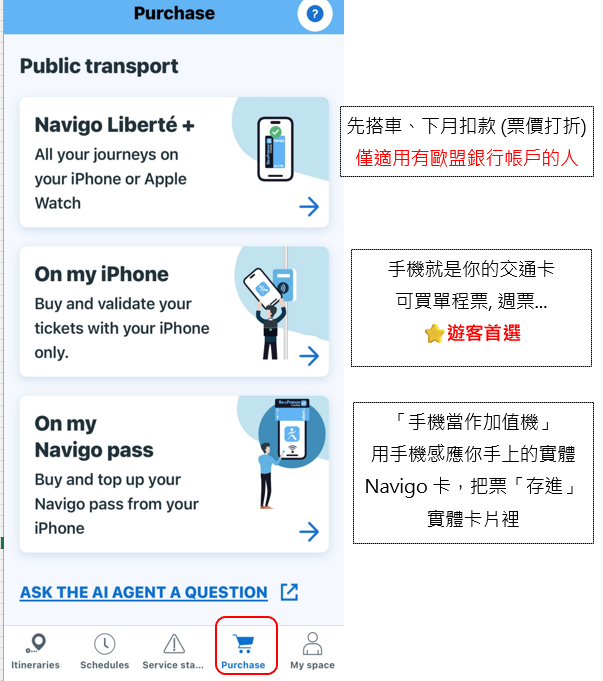Select the On my iPhone option

click(174, 312)
